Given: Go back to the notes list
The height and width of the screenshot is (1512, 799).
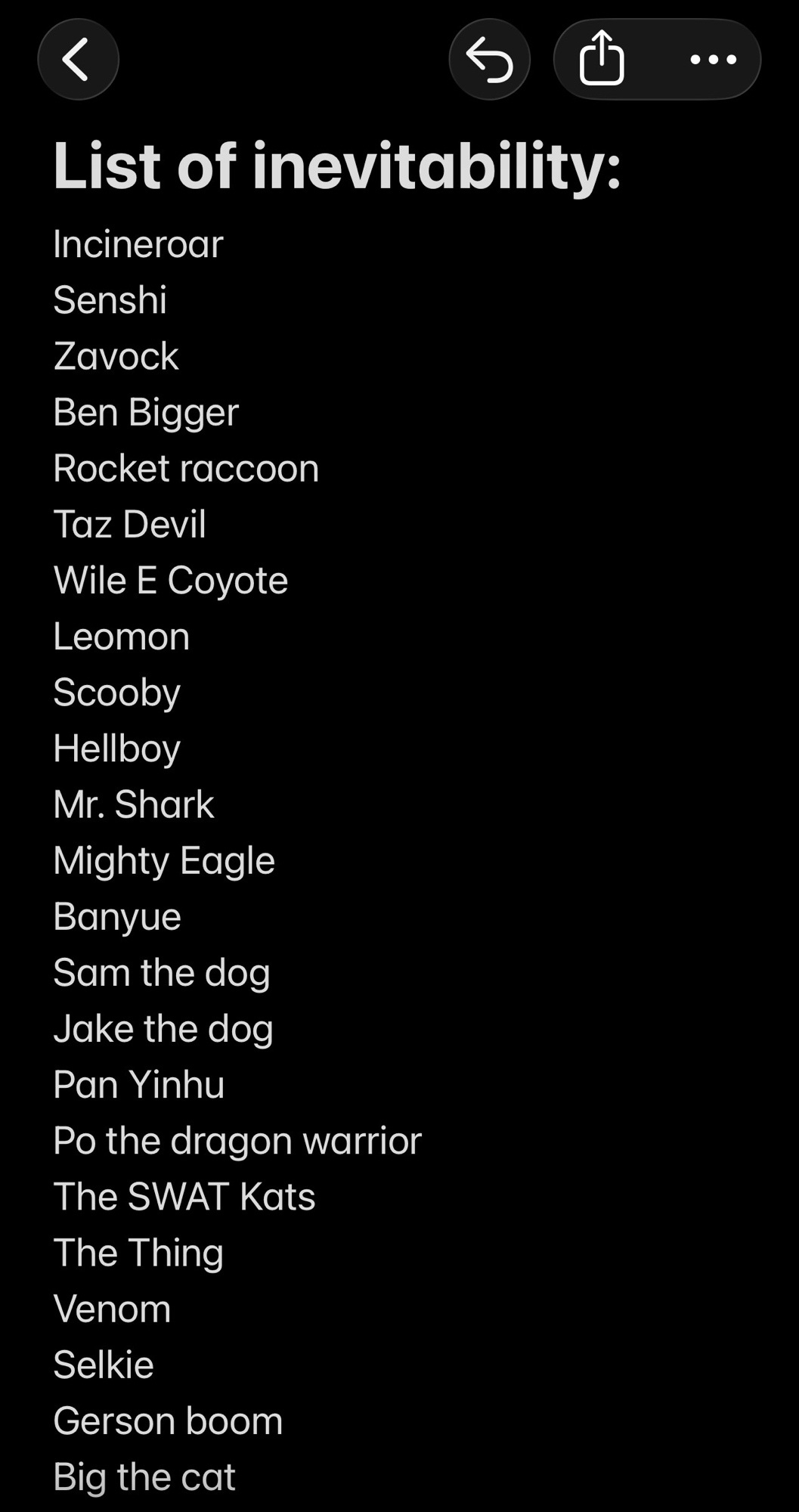Looking at the screenshot, I should tap(78, 60).
